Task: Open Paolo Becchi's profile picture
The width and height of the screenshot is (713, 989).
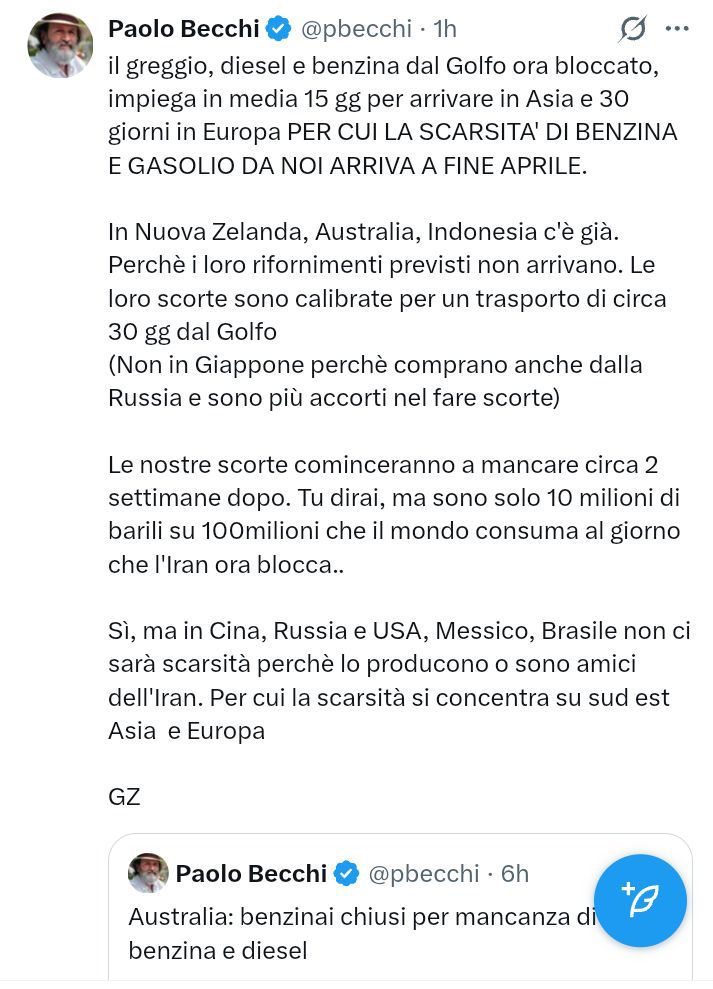Action: 60,45
